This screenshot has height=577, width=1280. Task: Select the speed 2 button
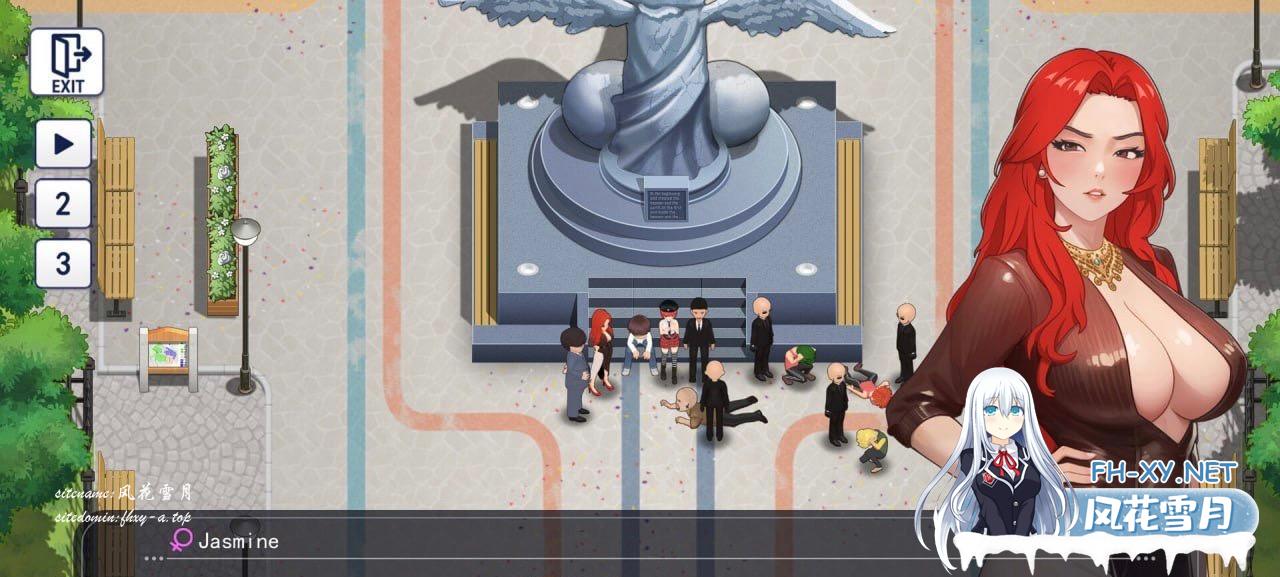pyautogui.click(x=63, y=204)
